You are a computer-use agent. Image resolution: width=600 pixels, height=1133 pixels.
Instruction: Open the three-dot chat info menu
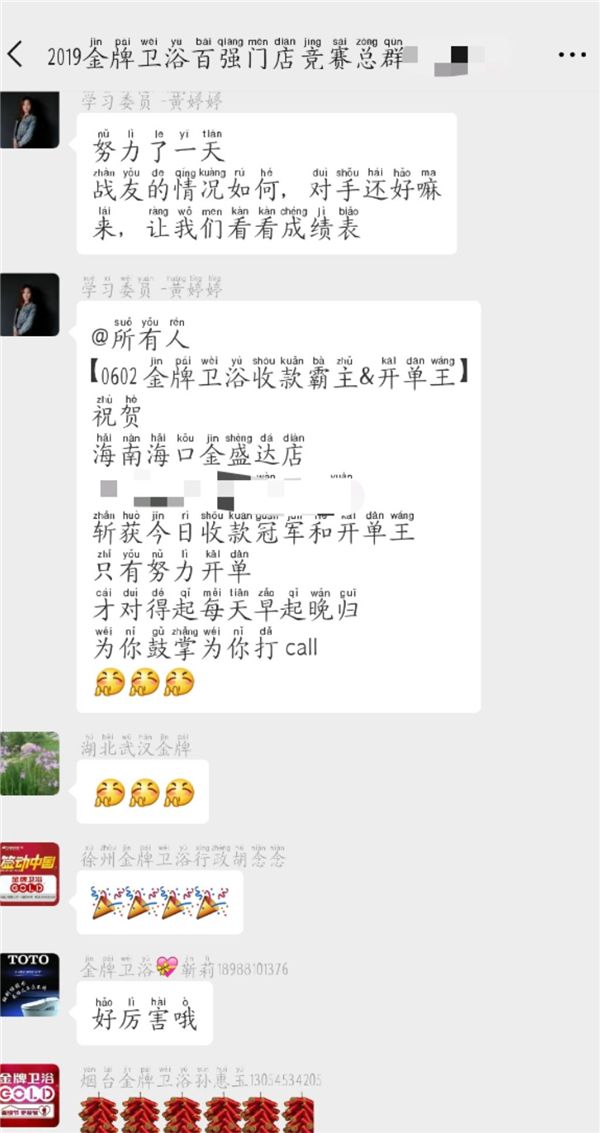[x=572, y=54]
